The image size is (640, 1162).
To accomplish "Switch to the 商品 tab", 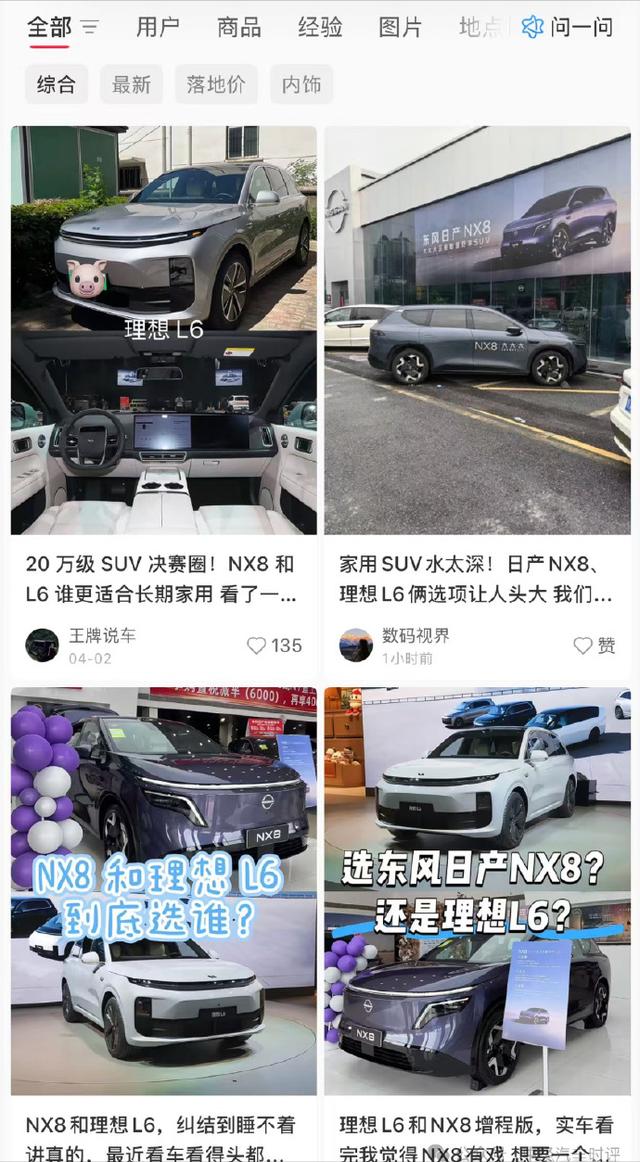I will [x=239, y=27].
